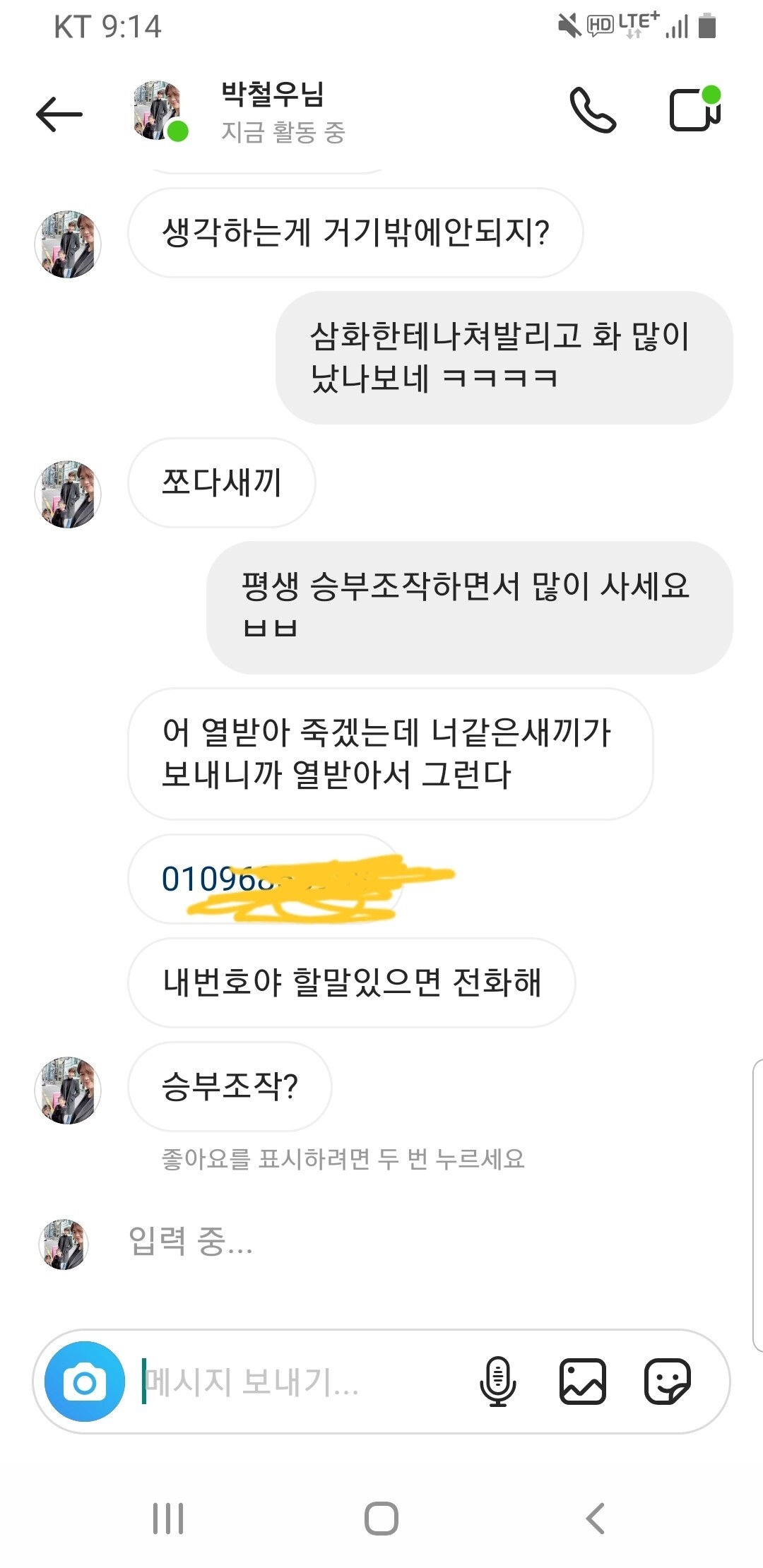
Task: Open recent apps from navigation bar
Action: click(x=168, y=1519)
